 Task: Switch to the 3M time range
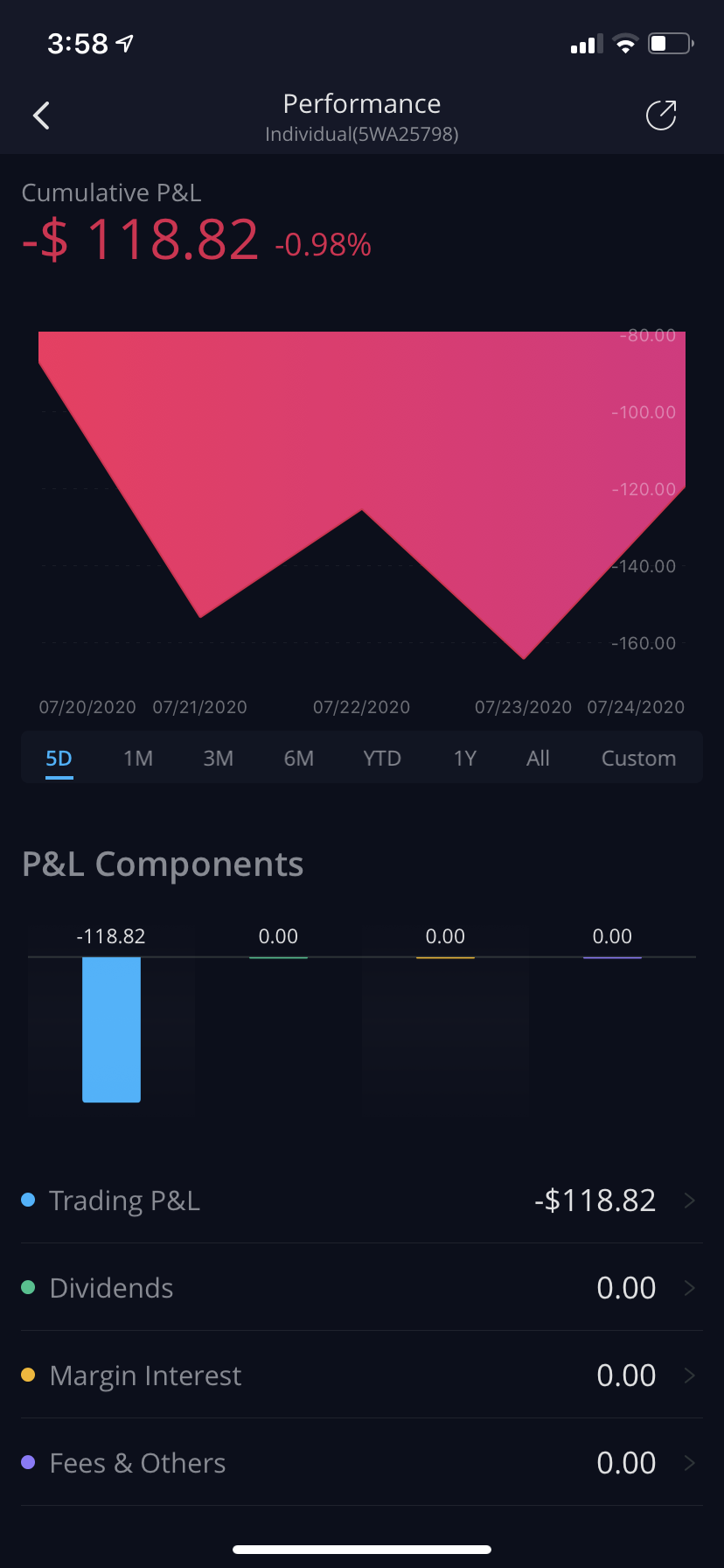(219, 758)
